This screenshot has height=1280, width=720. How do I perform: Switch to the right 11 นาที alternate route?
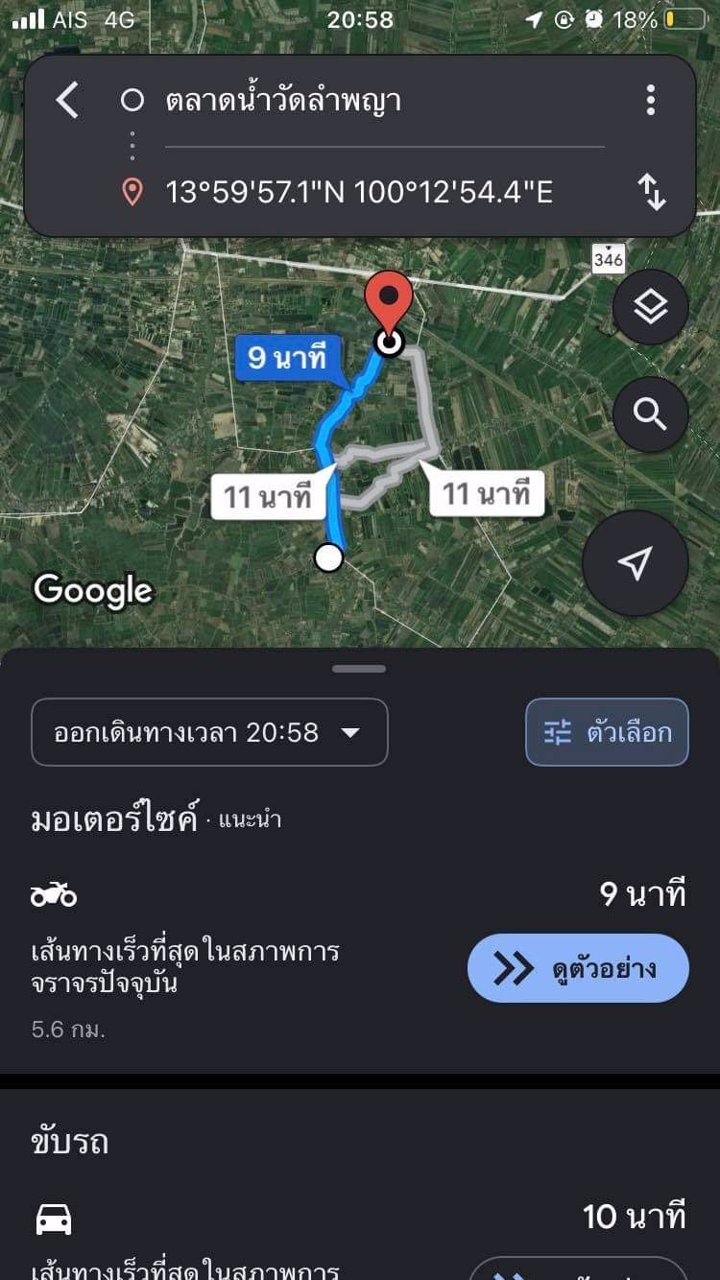487,491
